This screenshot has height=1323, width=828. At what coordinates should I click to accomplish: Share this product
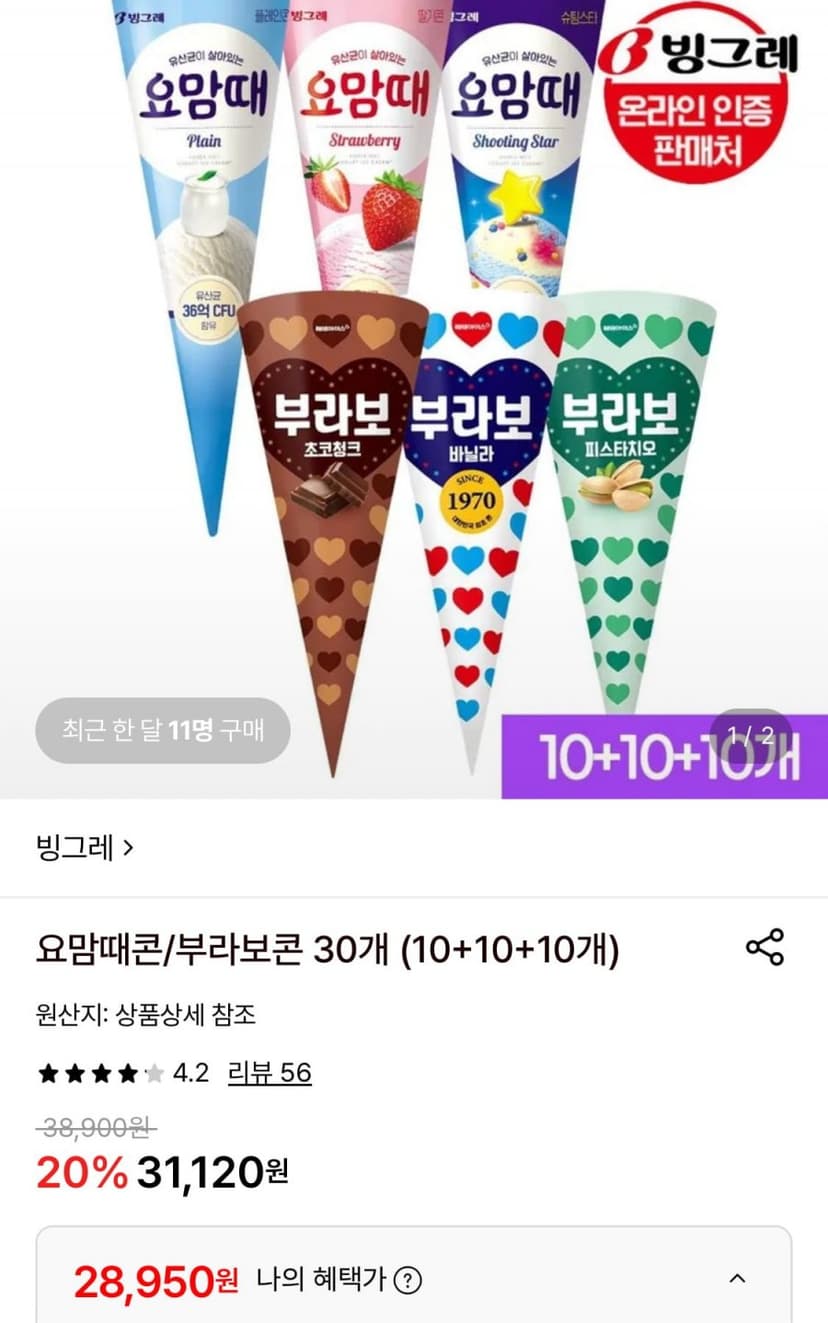click(x=765, y=946)
